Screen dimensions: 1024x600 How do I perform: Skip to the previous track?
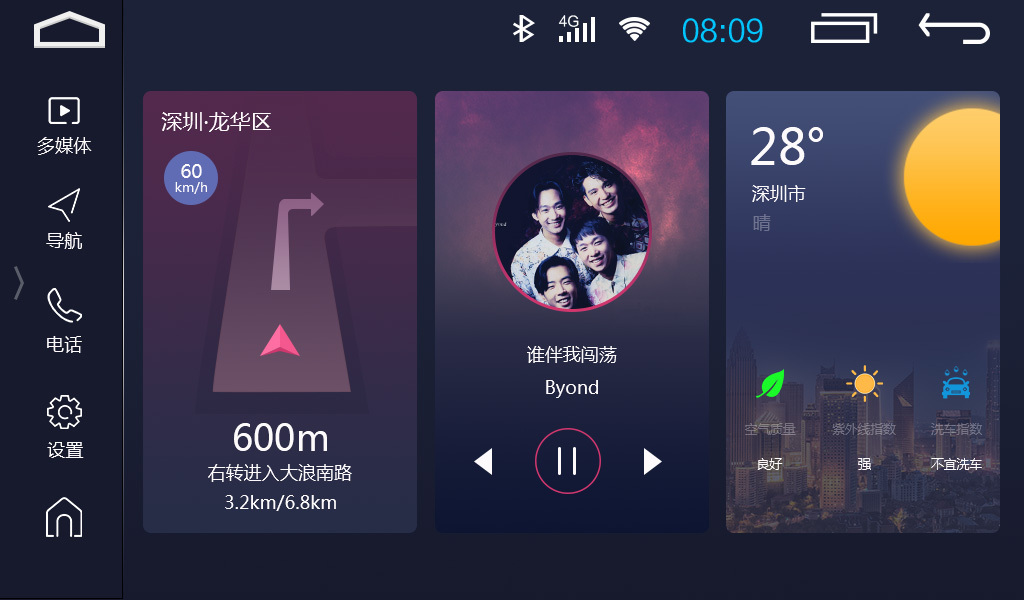484,461
